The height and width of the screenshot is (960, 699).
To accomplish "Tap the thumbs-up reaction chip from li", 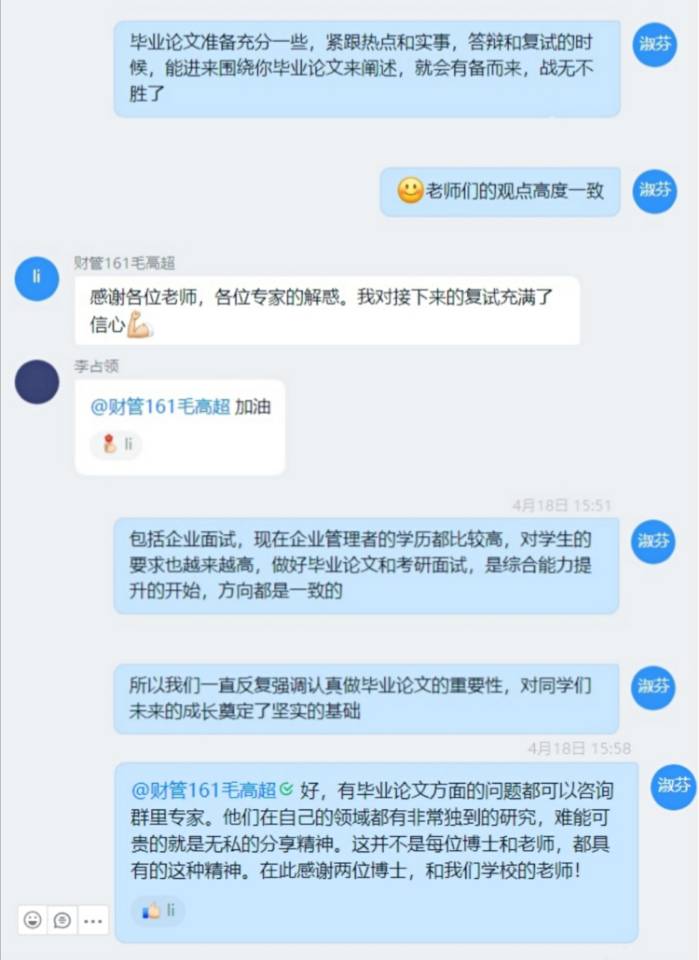I will click(159, 910).
